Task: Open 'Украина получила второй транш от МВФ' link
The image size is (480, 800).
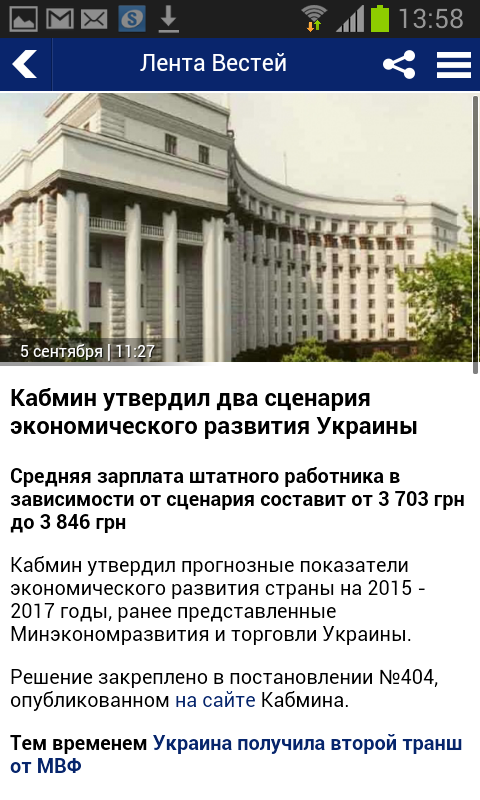Action: (x=236, y=755)
